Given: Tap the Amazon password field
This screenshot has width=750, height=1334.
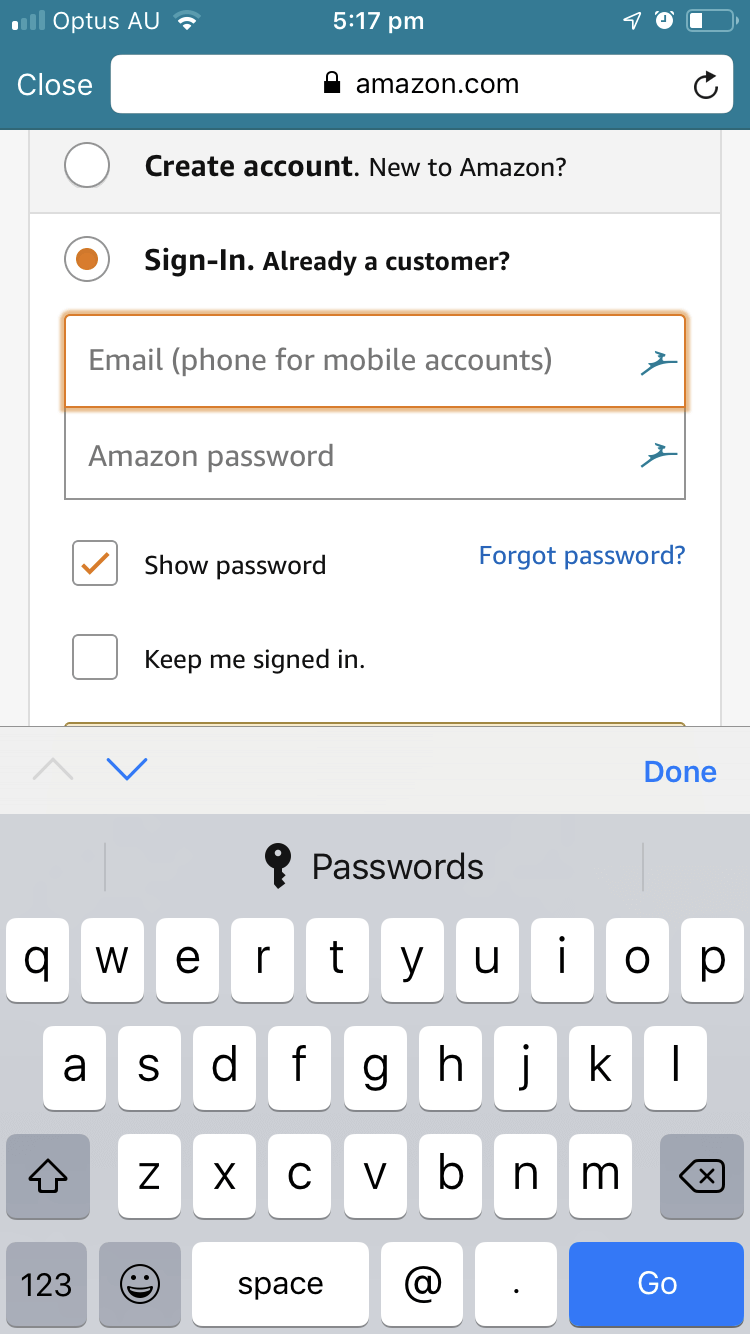Looking at the screenshot, I should (x=375, y=455).
